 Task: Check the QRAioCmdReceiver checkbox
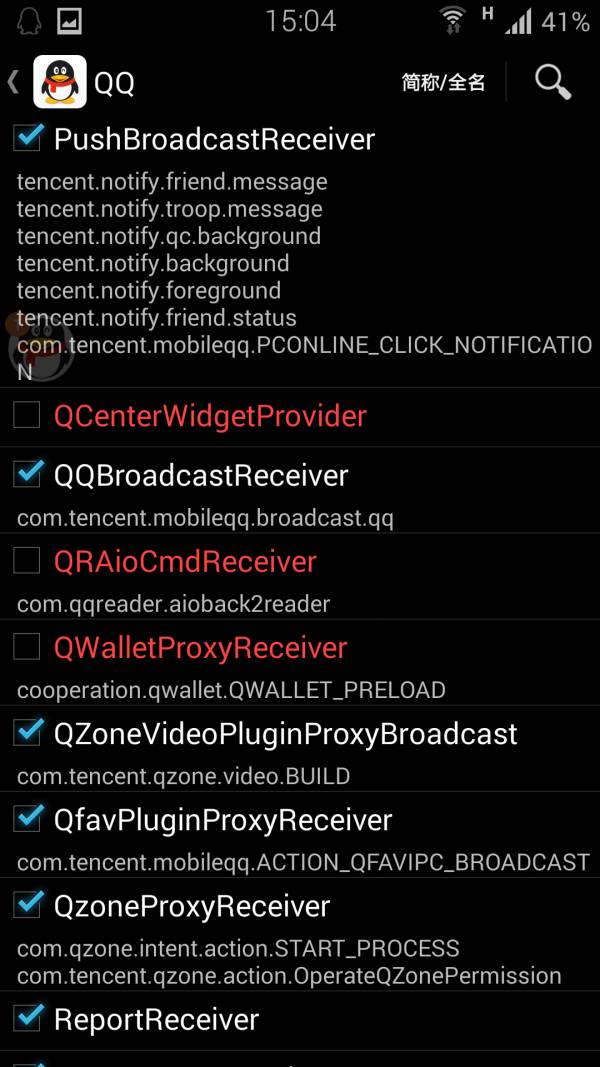[27, 561]
